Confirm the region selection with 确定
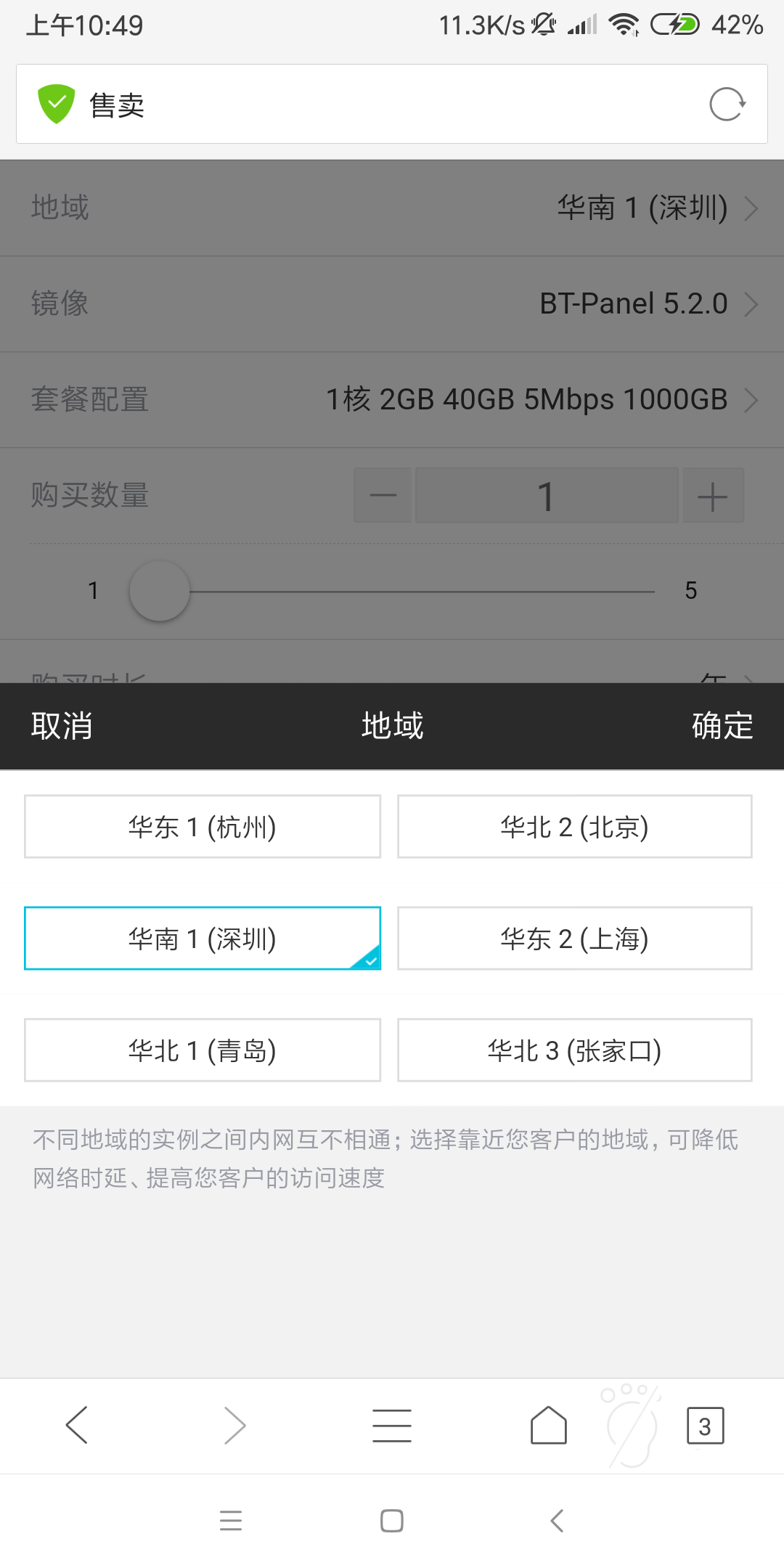Image resolution: width=784 pixels, height=1568 pixels. (x=722, y=726)
